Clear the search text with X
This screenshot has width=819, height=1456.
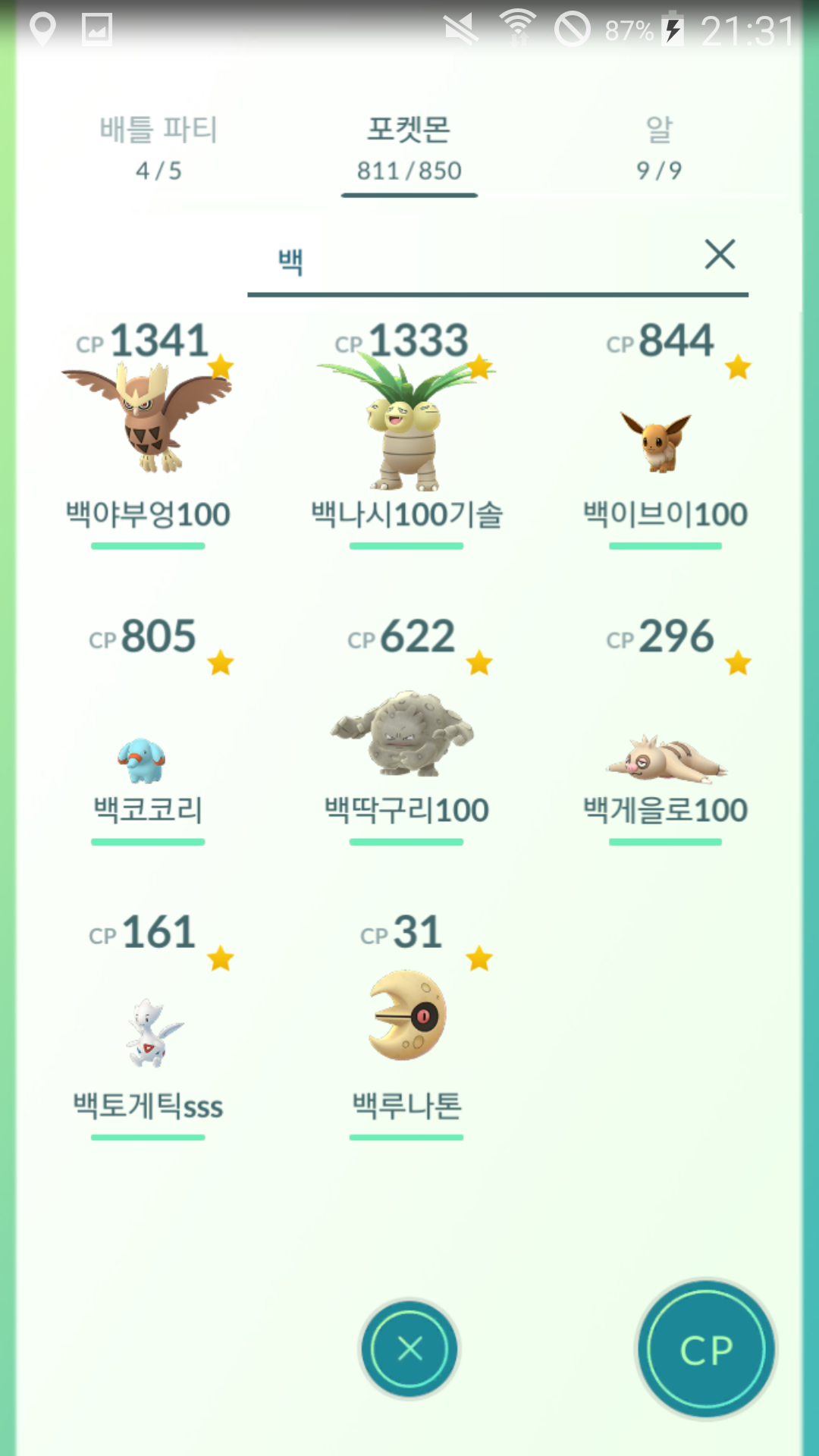pyautogui.click(x=720, y=254)
